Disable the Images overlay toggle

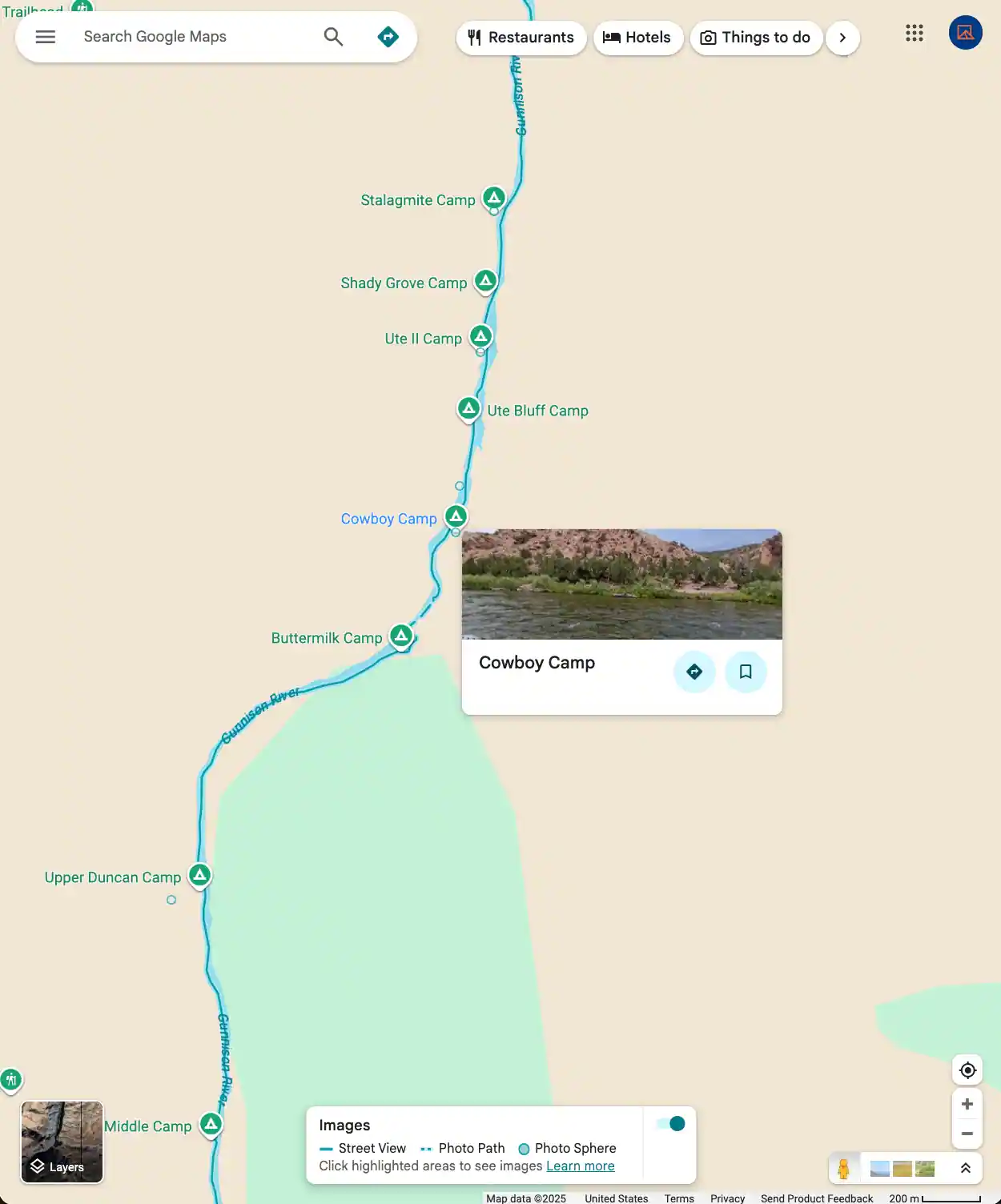click(670, 1123)
